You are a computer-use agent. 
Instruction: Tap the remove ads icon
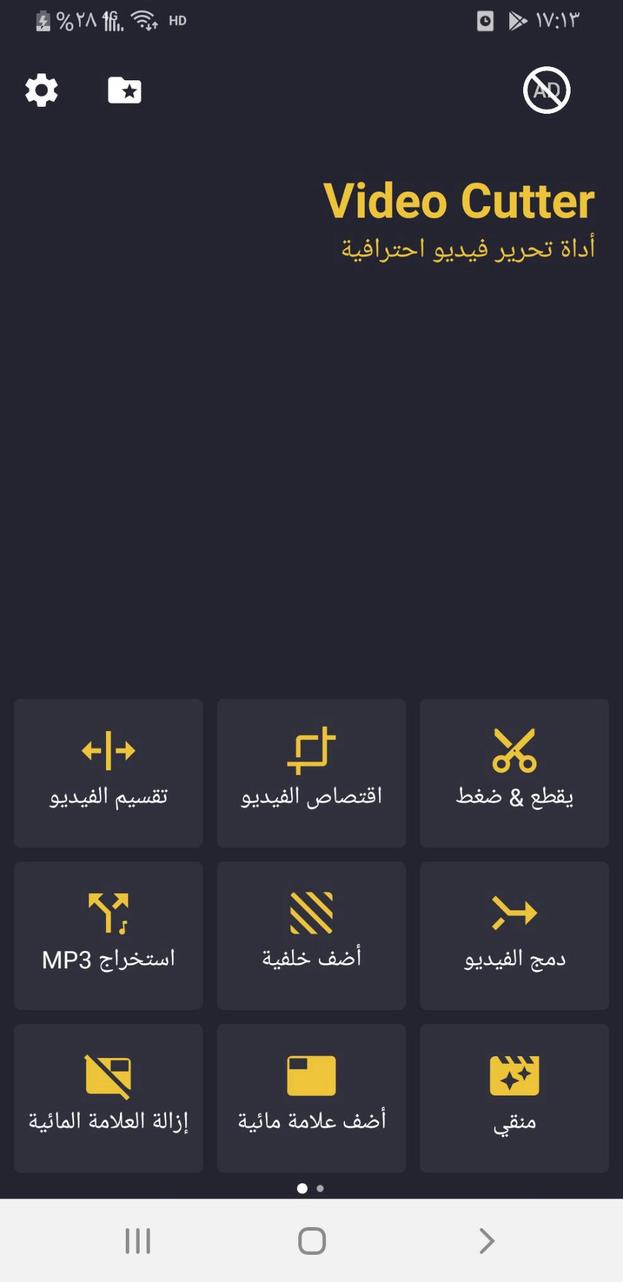[x=547, y=91]
